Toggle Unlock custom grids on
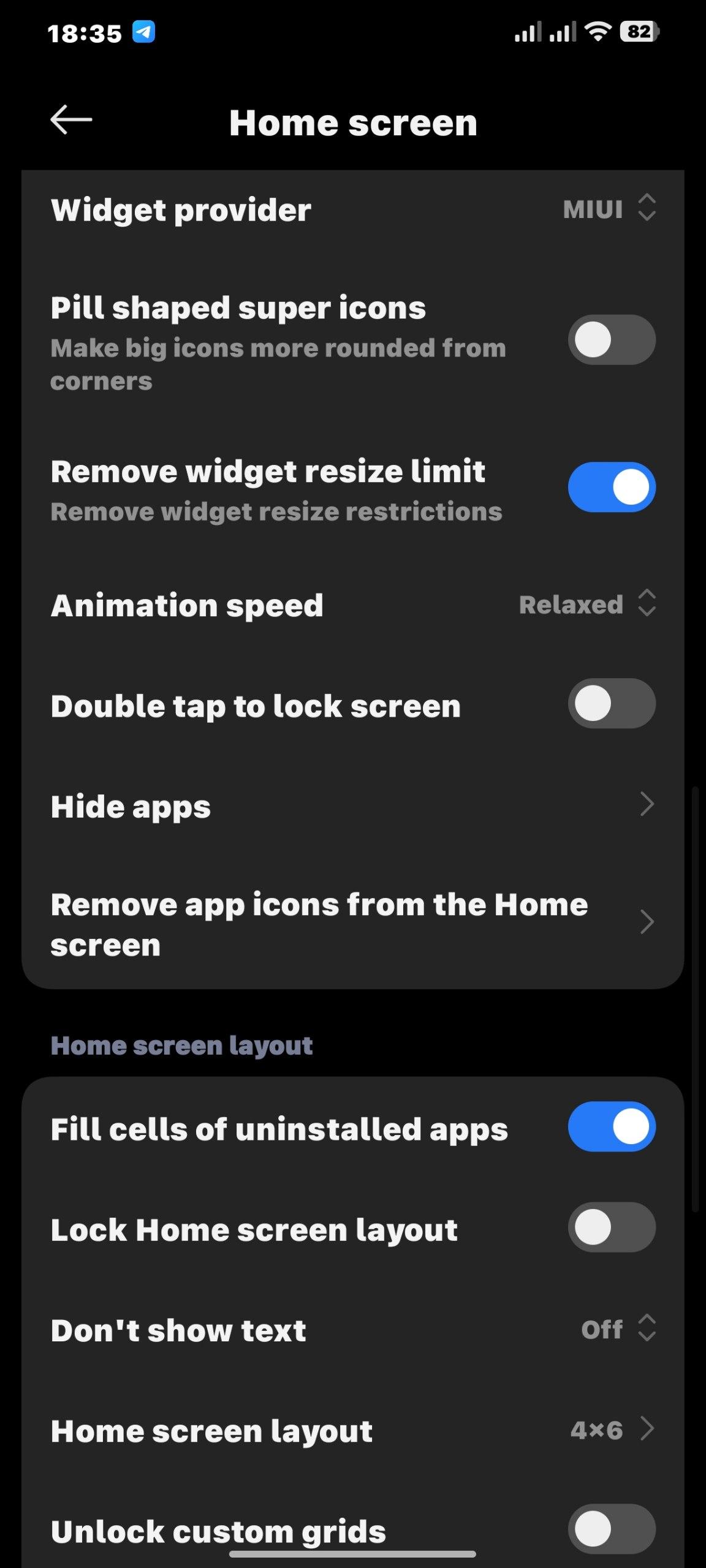This screenshot has height=1568, width=706. click(x=611, y=1529)
